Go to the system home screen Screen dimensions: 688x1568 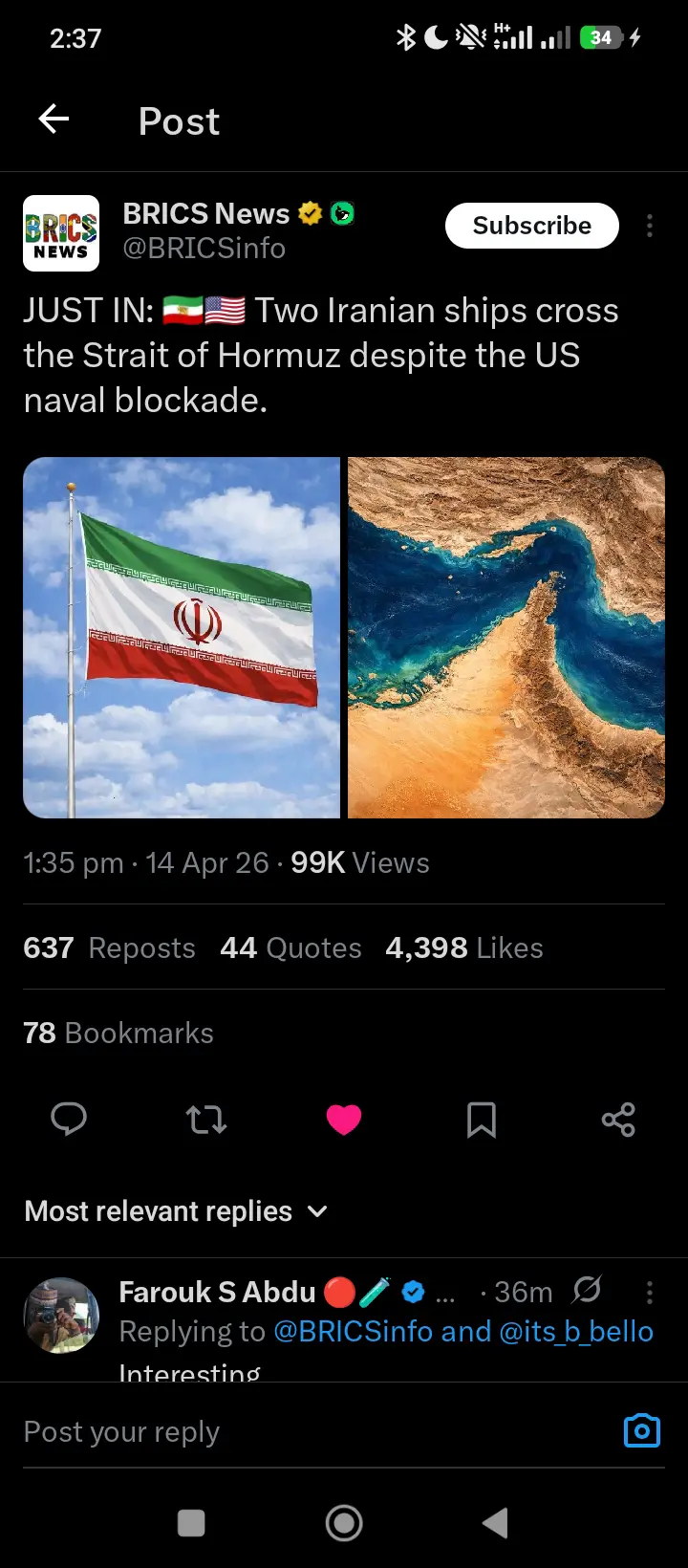(x=344, y=1522)
